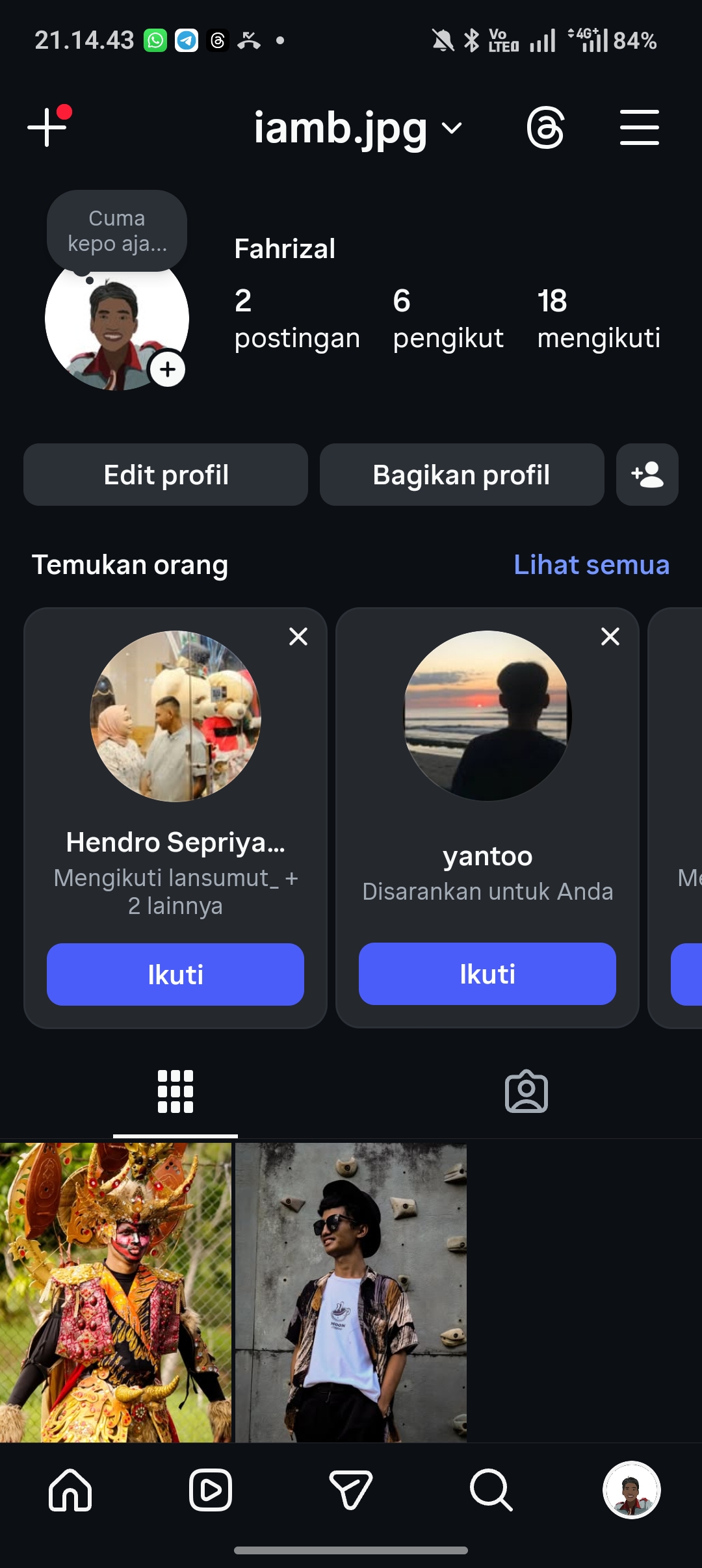Follow yantoo with Ikuti

[487, 974]
